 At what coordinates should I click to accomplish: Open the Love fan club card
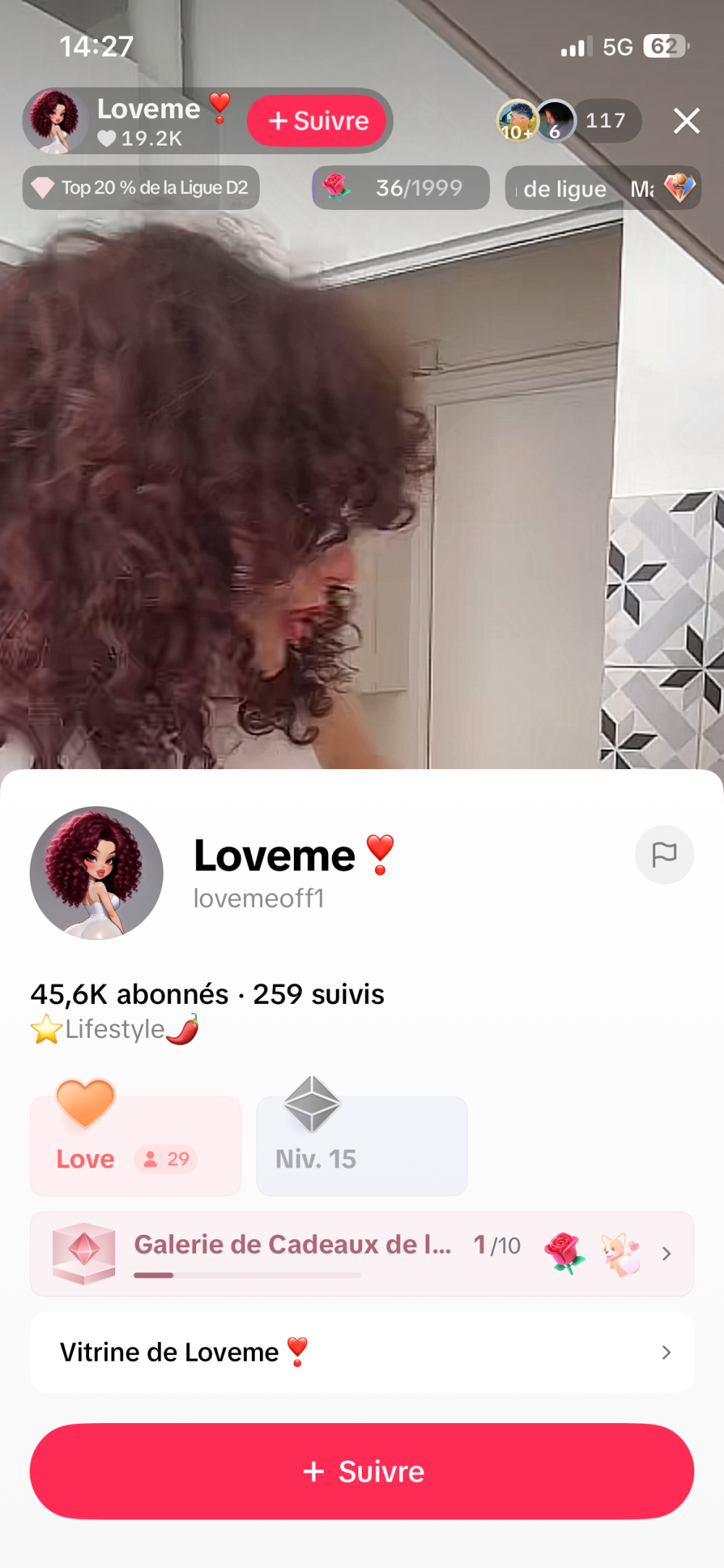[x=135, y=1146]
